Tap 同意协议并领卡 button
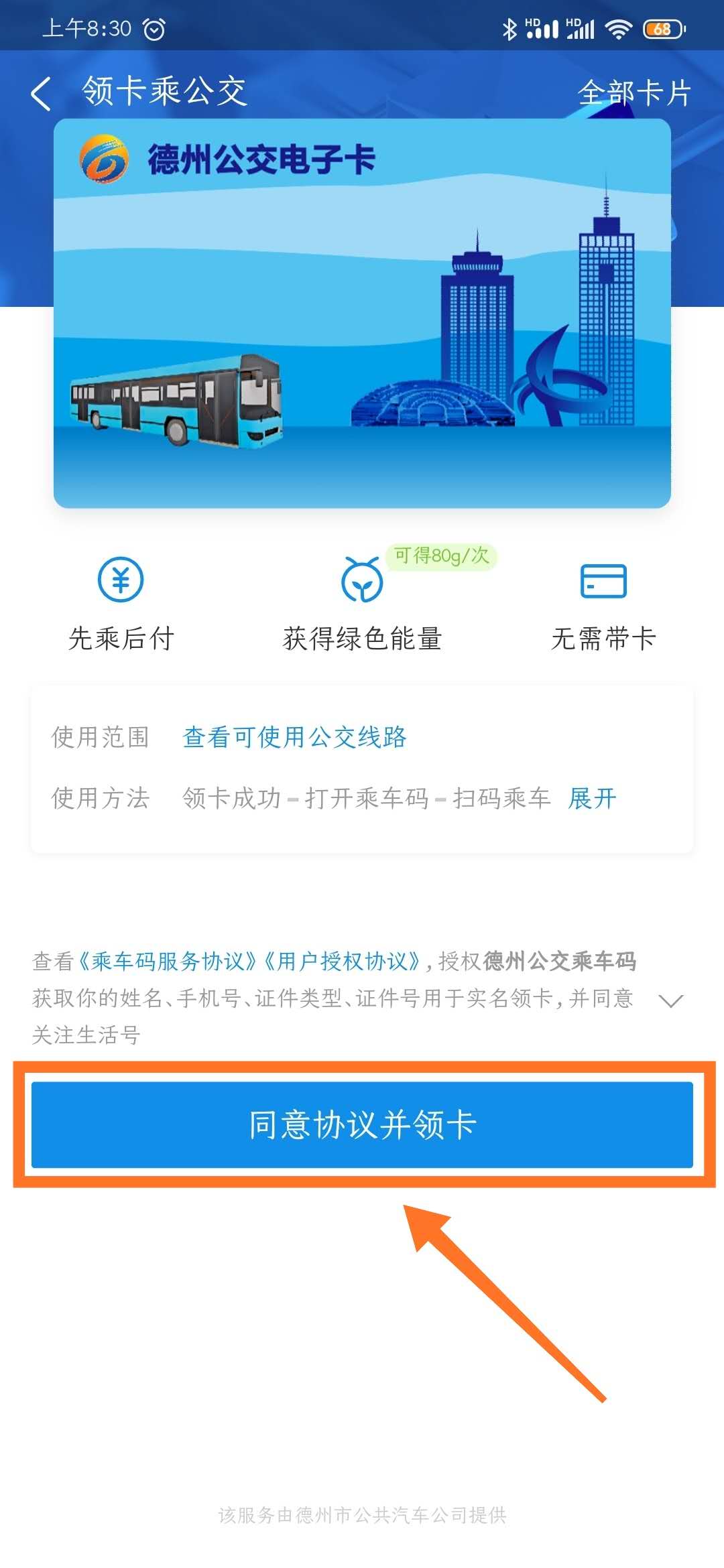 (362, 1124)
